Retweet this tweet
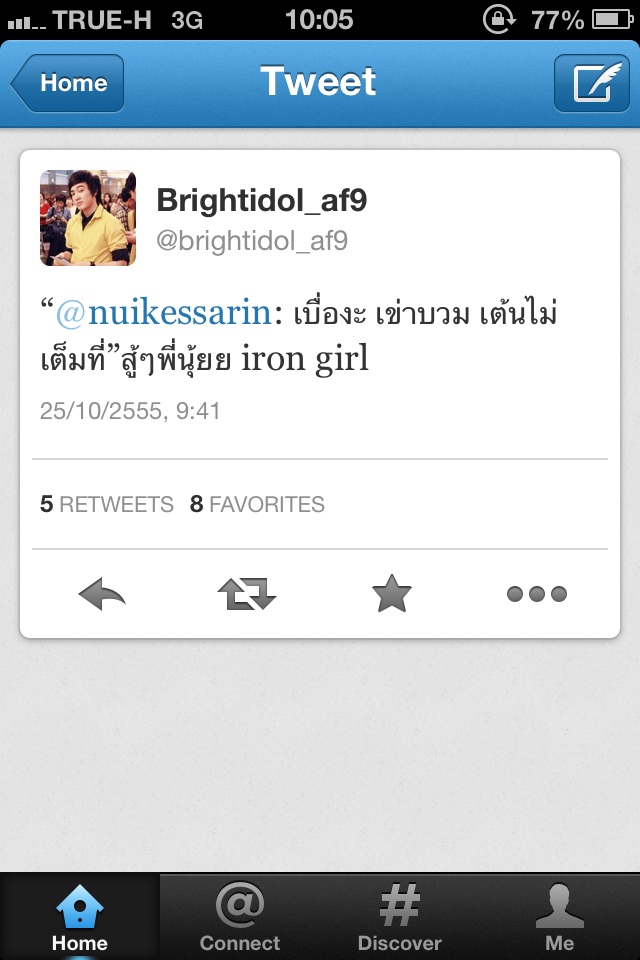The image size is (640, 960). click(x=247, y=595)
